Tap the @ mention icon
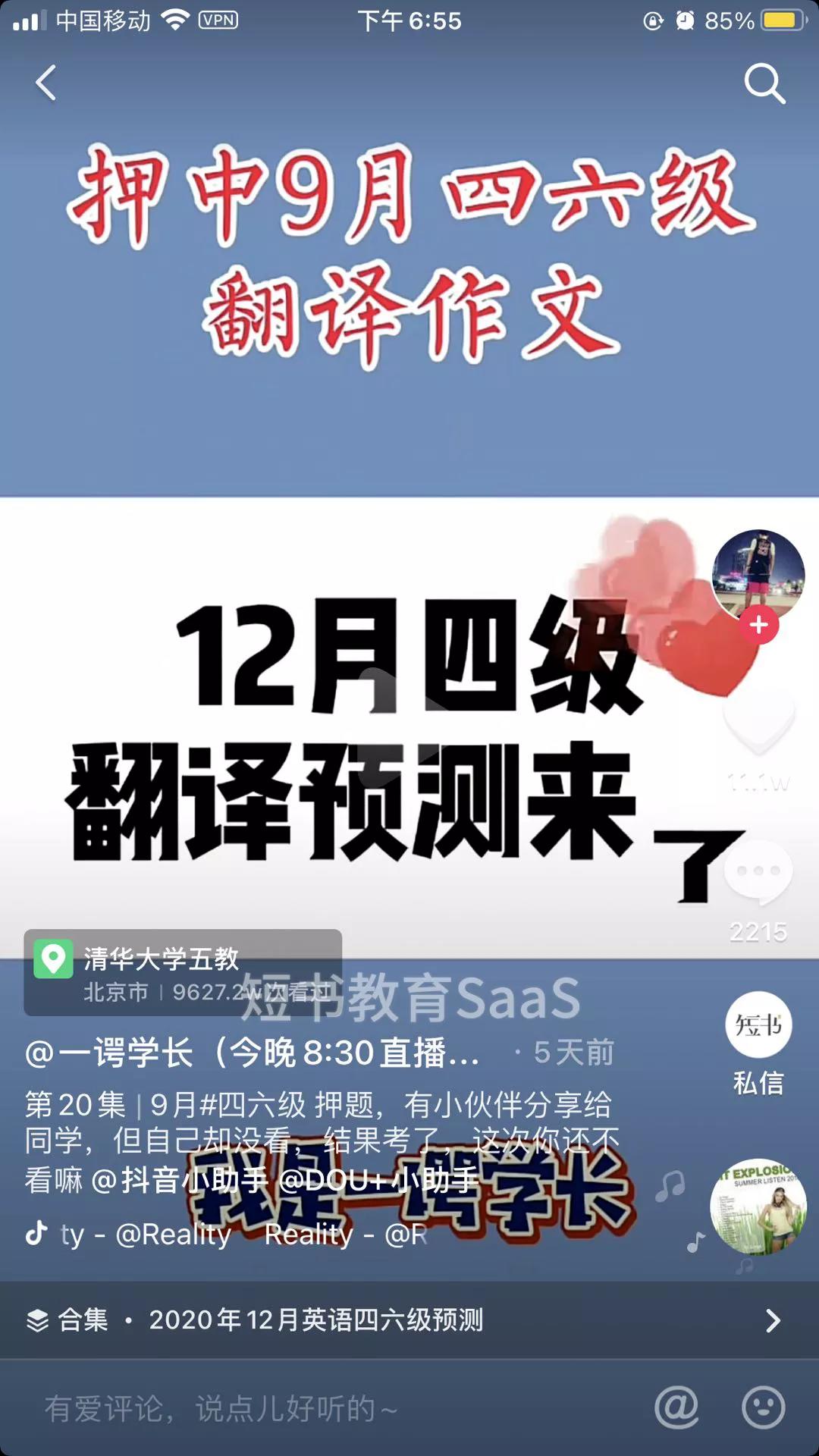Image resolution: width=819 pixels, height=1456 pixels. tap(676, 1407)
